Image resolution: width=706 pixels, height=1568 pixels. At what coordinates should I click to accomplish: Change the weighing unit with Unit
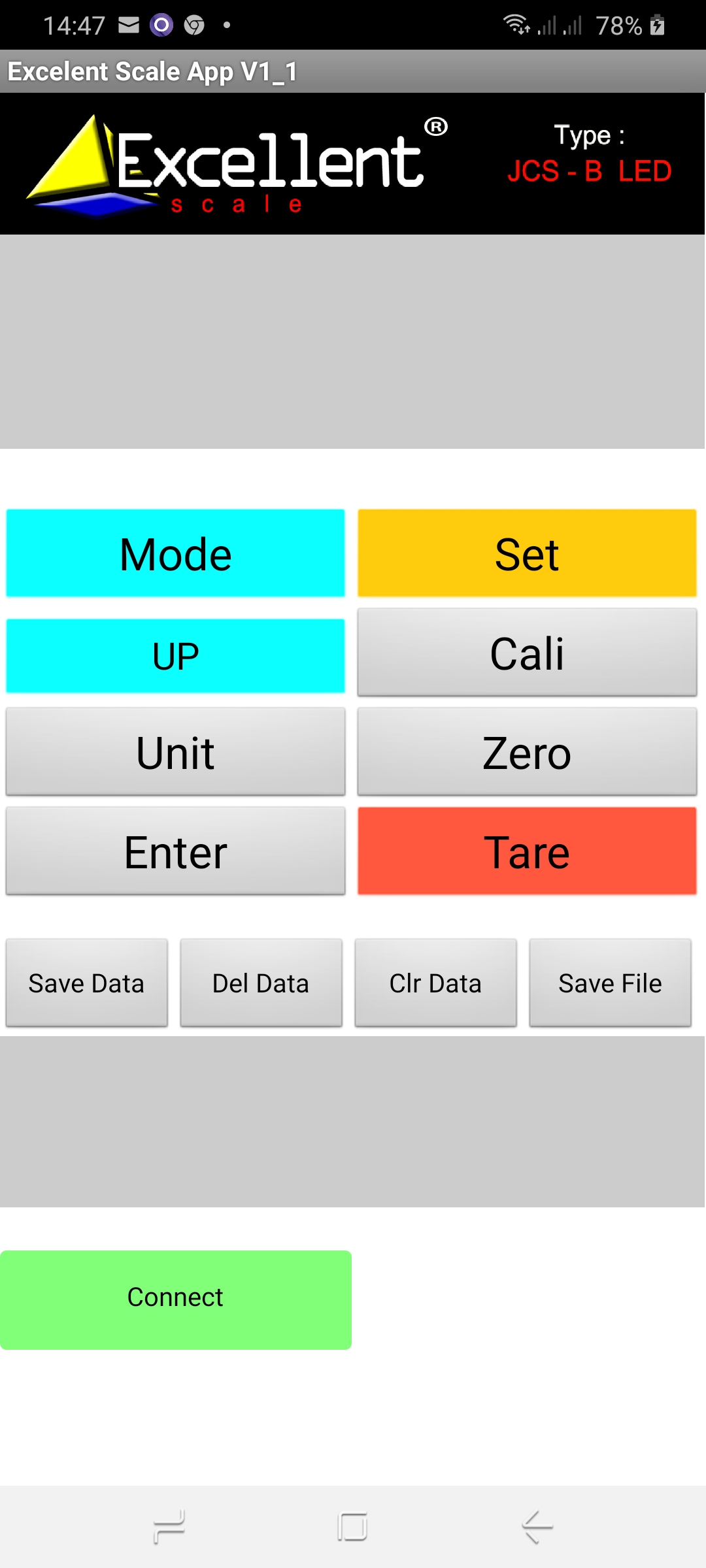point(175,751)
